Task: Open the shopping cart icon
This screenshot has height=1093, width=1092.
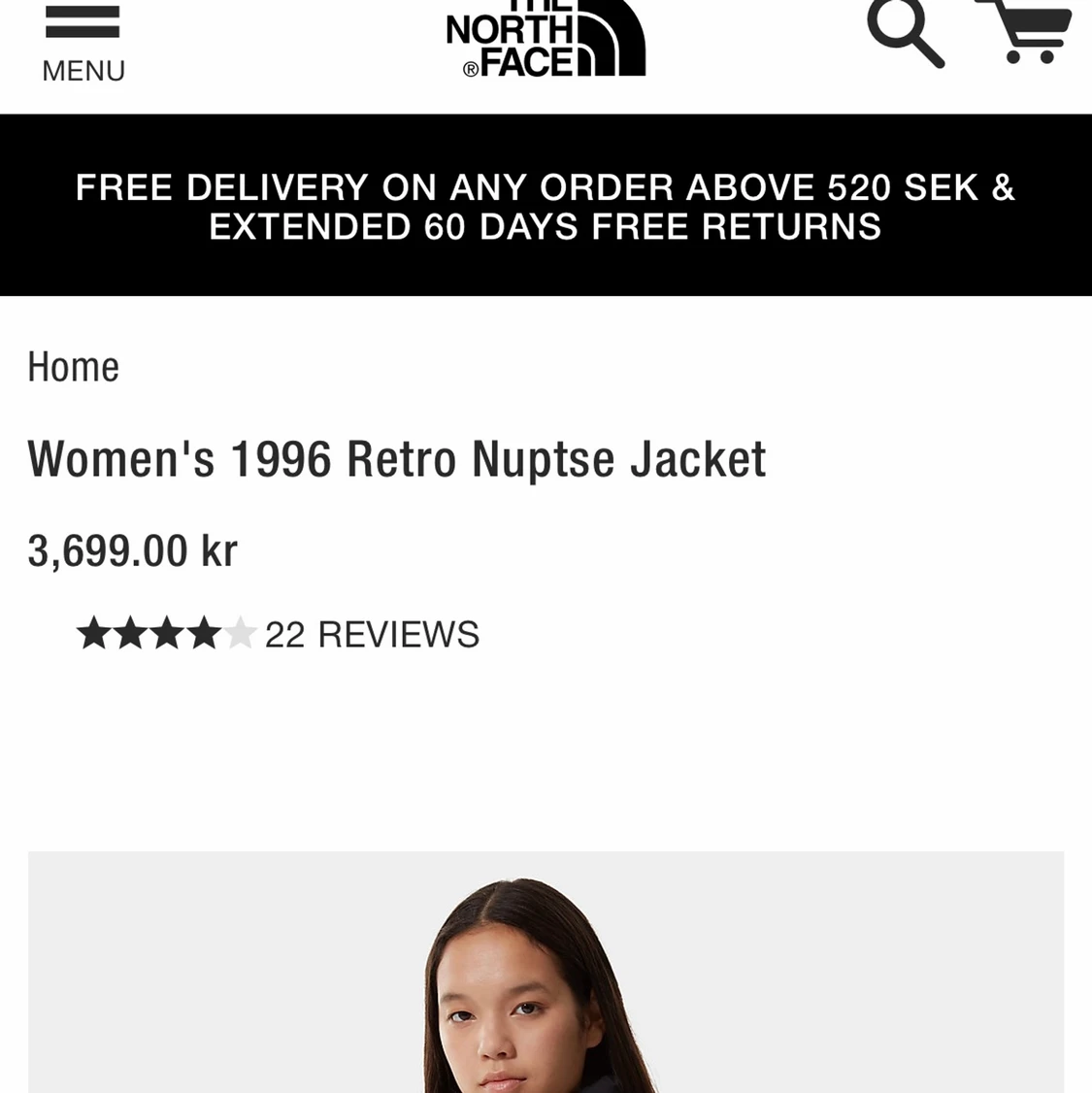Action: click(1026, 29)
